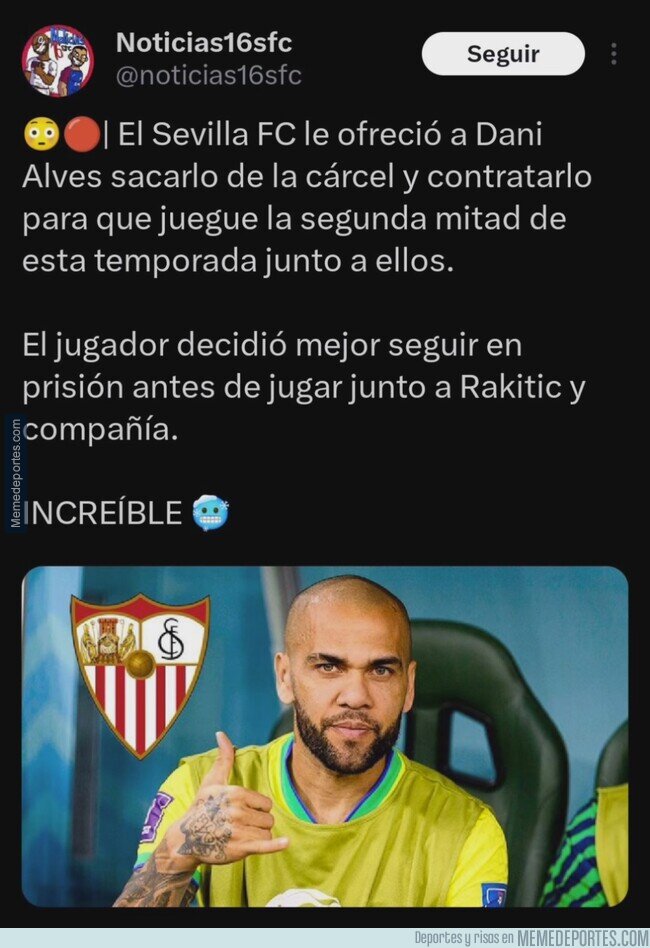Follow Noticias16sfc with the Seguir button
This screenshot has height=948, width=650.
pyautogui.click(x=503, y=54)
